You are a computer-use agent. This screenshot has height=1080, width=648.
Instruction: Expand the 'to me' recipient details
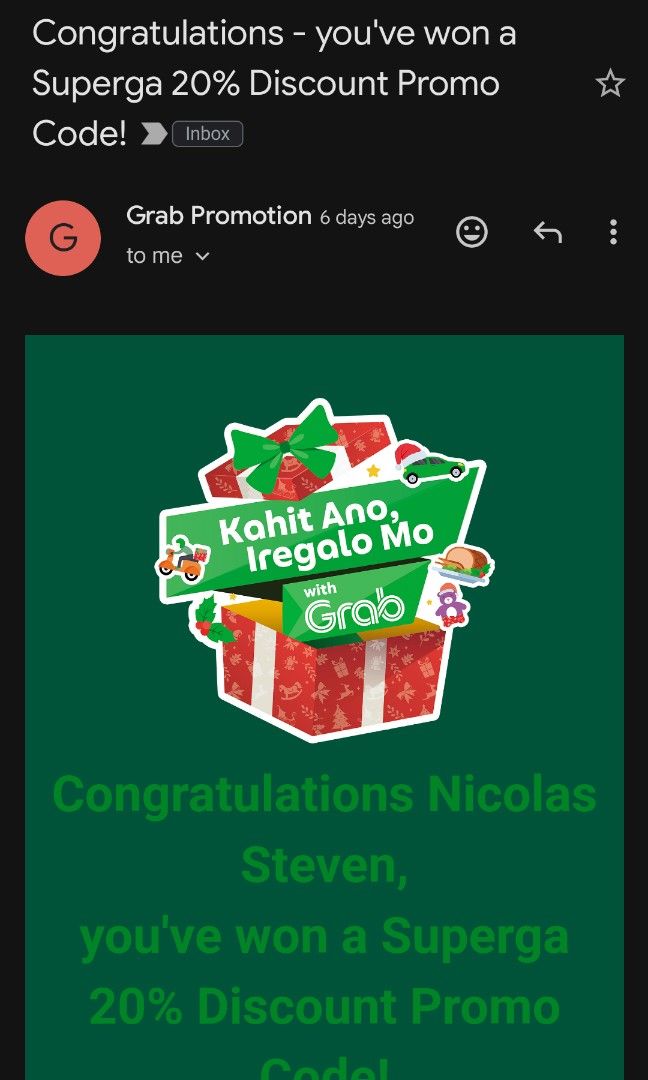(x=168, y=256)
